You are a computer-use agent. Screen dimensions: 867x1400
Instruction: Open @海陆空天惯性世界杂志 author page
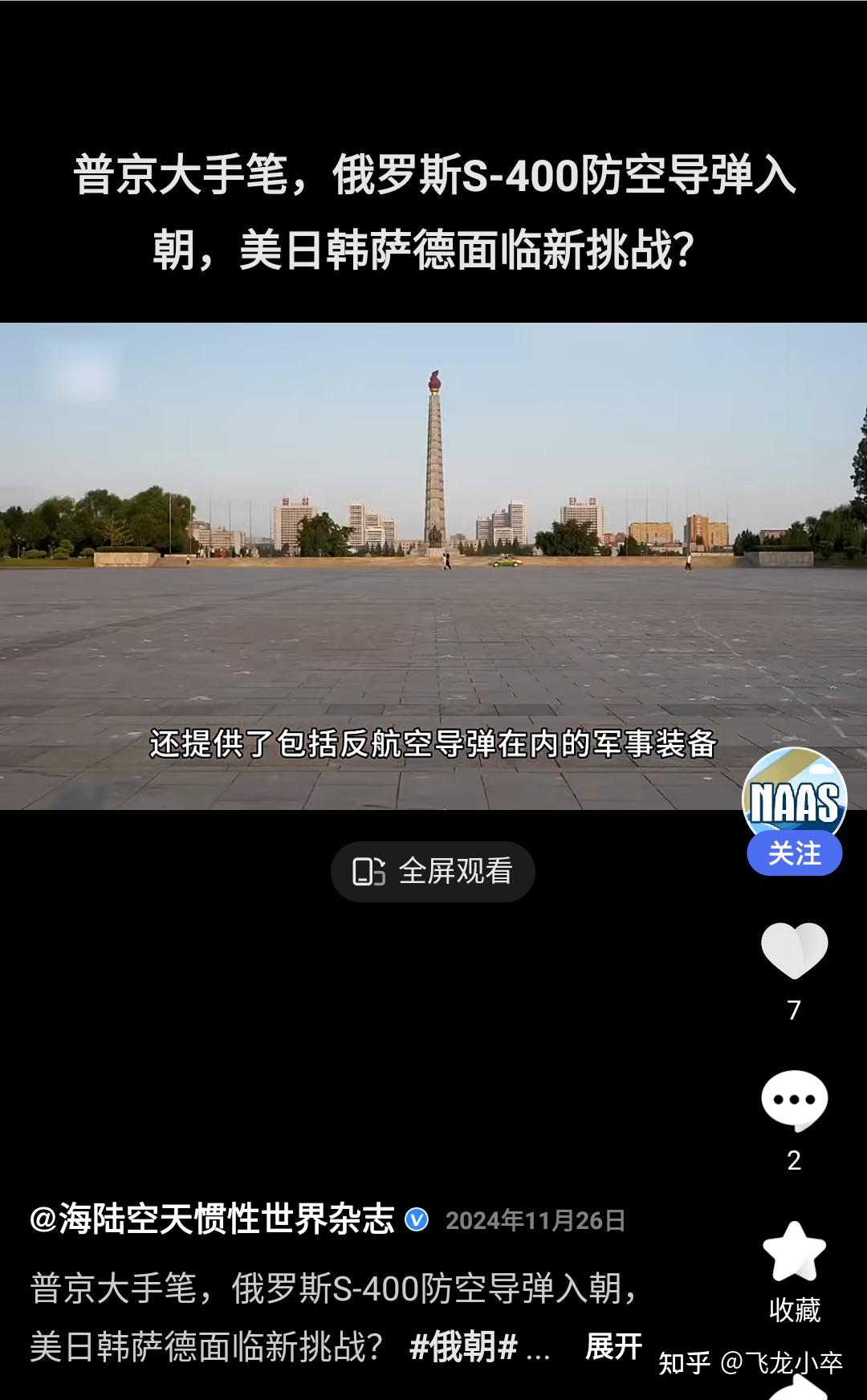click(212, 1219)
